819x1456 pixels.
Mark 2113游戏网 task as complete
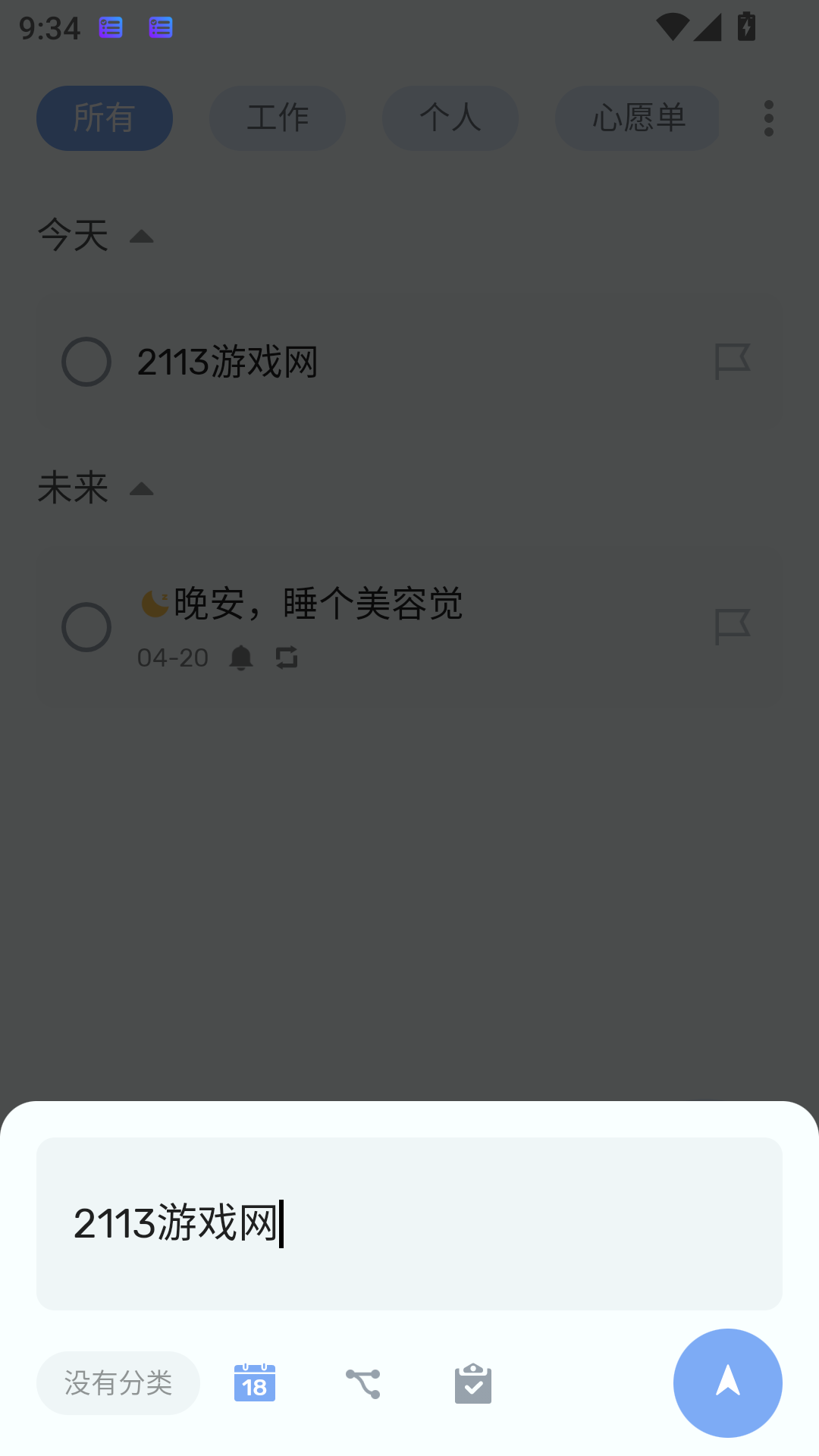pyautogui.click(x=86, y=362)
